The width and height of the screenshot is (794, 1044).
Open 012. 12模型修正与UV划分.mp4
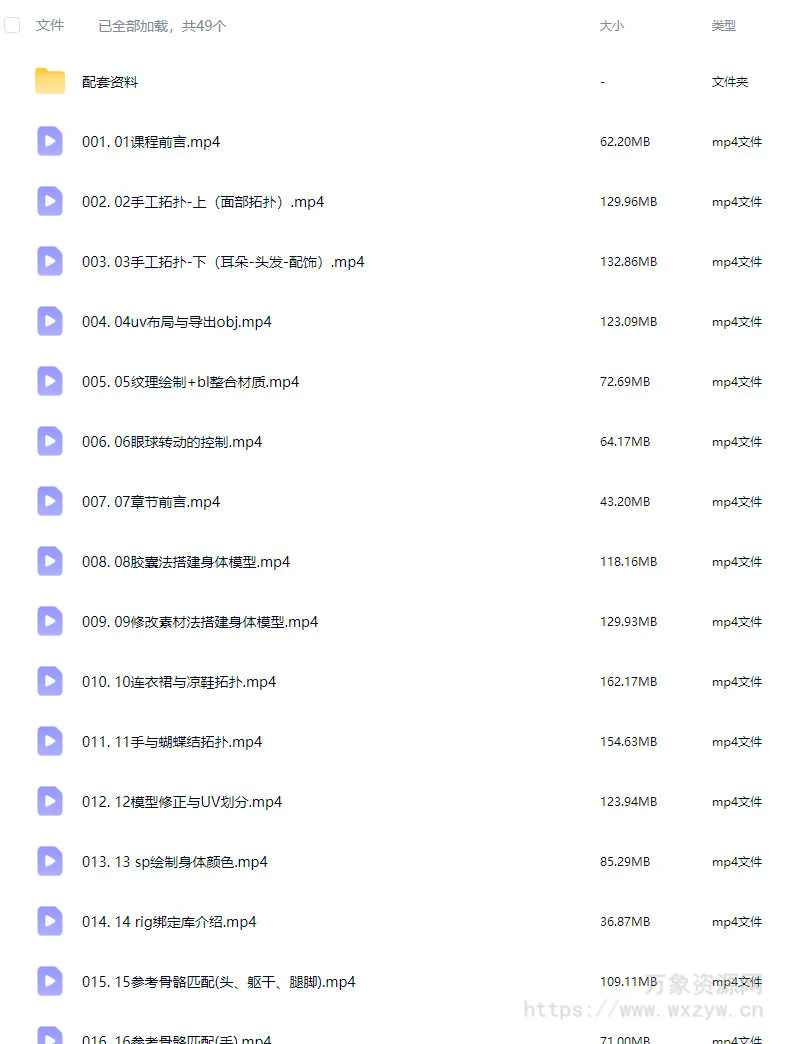(x=182, y=802)
